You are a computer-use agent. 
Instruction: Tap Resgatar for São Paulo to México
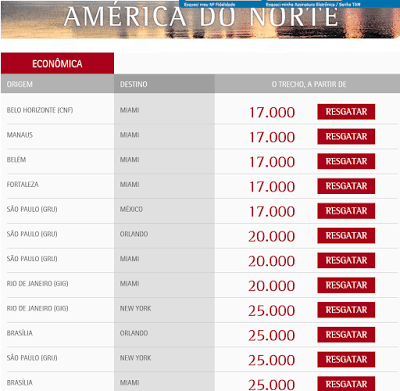coord(346,211)
